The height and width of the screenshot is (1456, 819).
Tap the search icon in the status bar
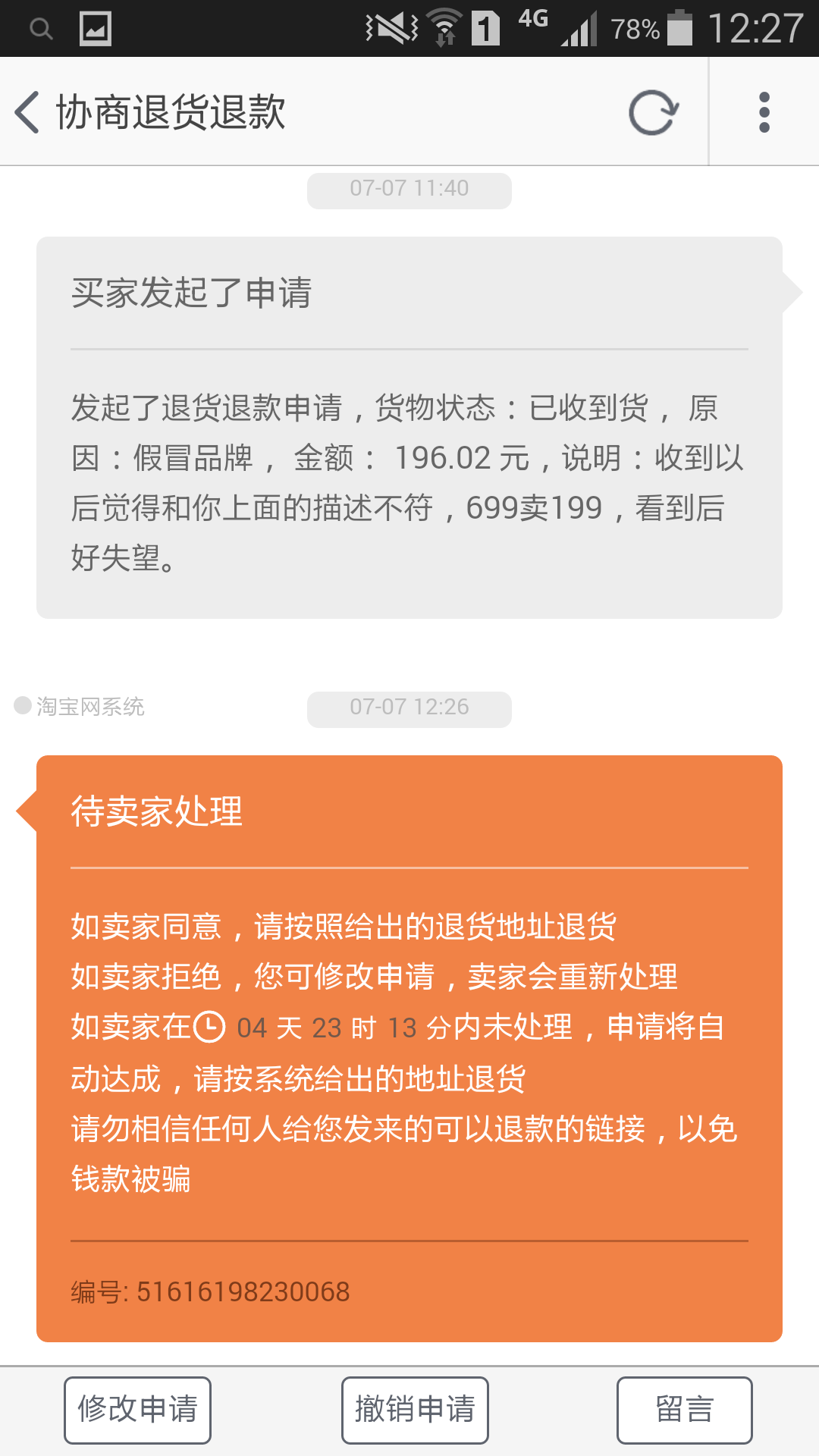tap(39, 27)
